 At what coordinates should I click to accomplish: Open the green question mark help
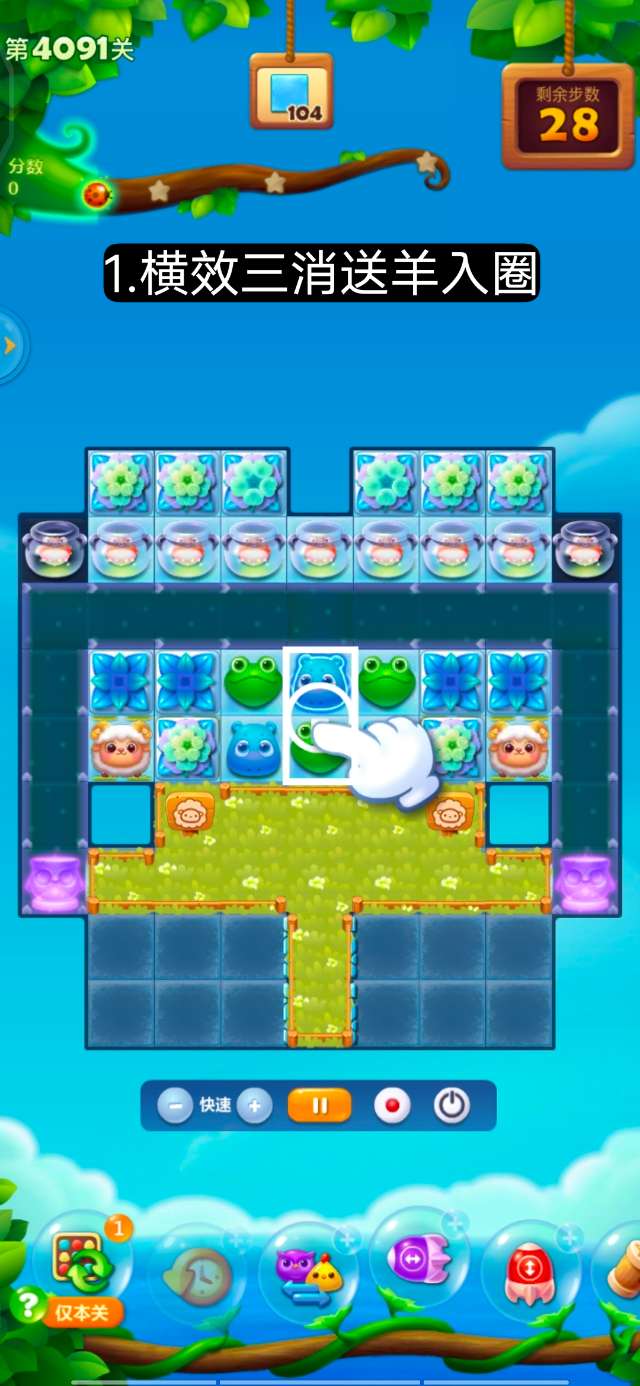click(x=25, y=1304)
